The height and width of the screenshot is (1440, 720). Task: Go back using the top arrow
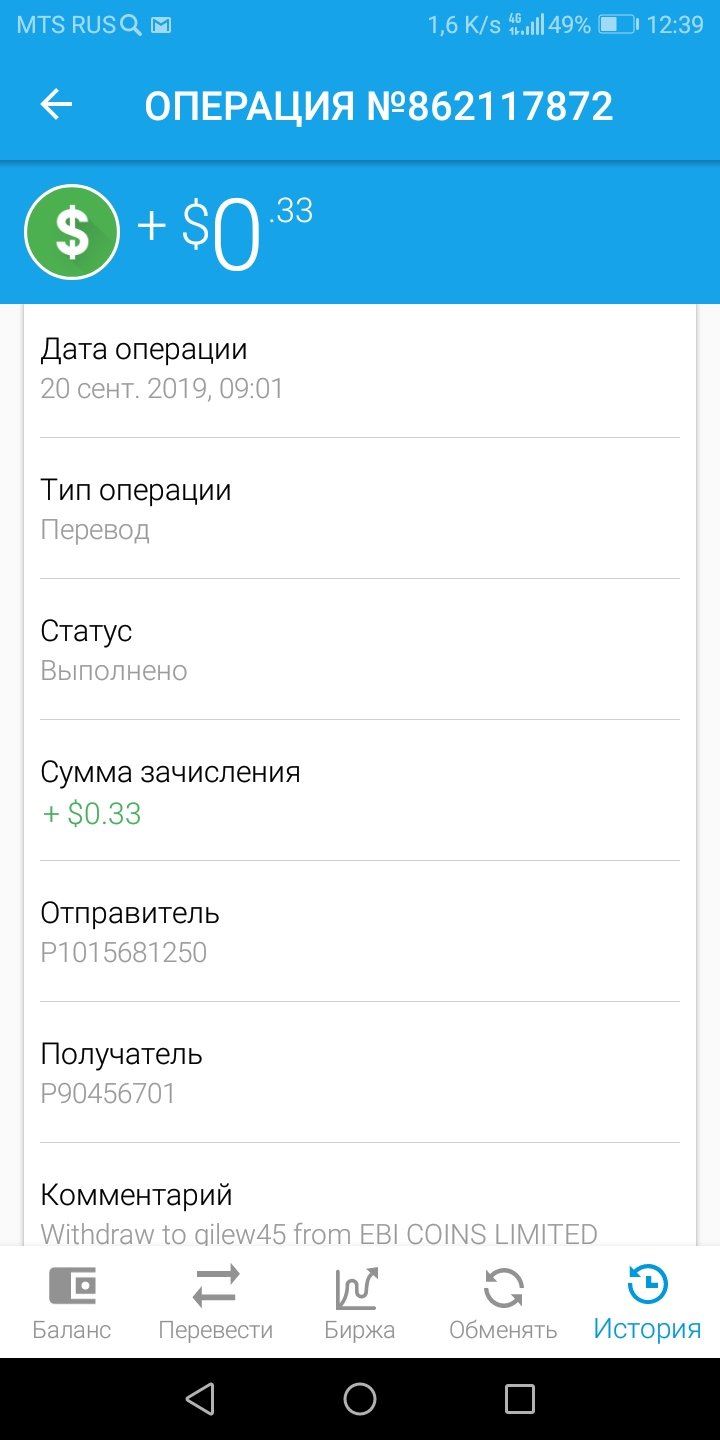(57, 105)
